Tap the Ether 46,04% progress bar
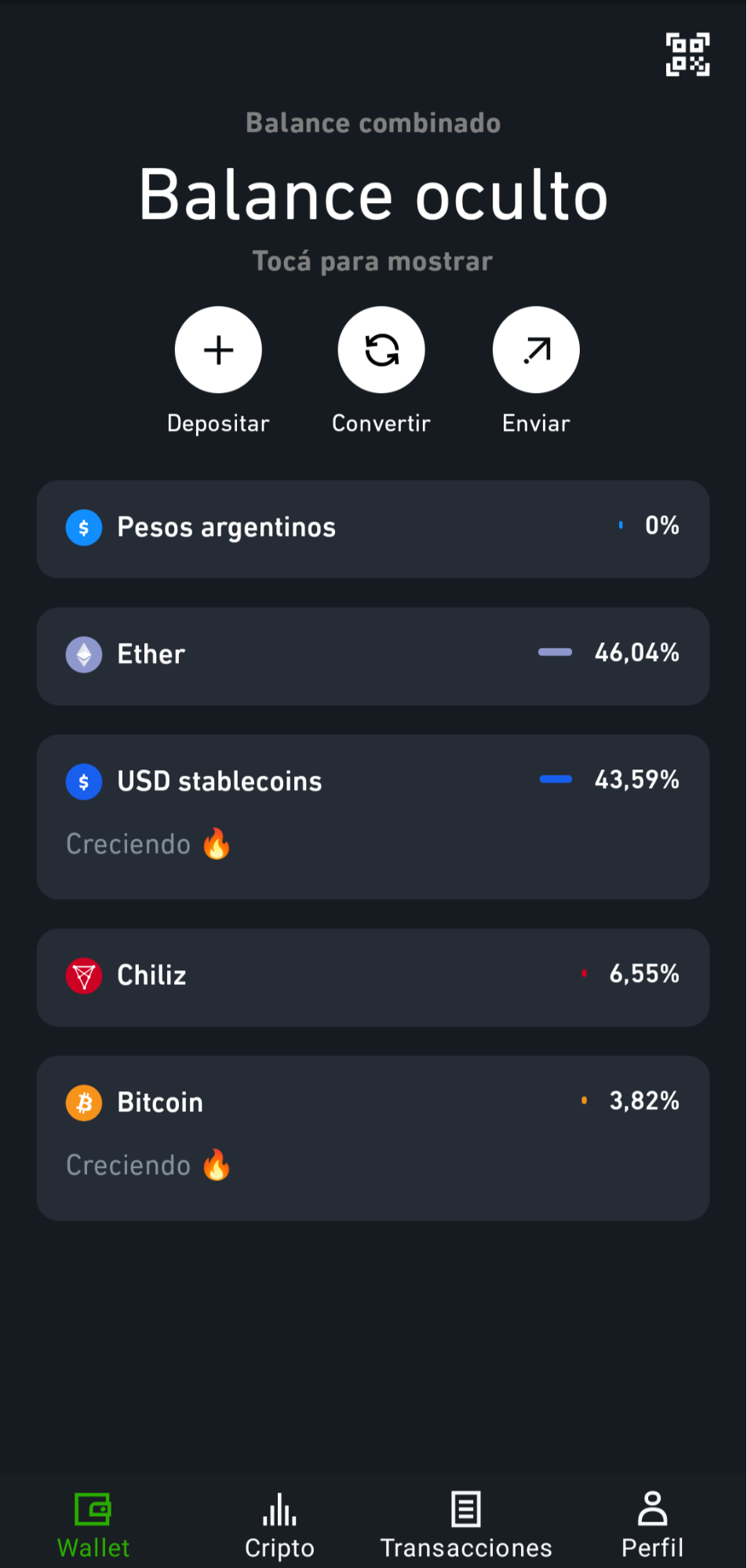 tap(554, 653)
